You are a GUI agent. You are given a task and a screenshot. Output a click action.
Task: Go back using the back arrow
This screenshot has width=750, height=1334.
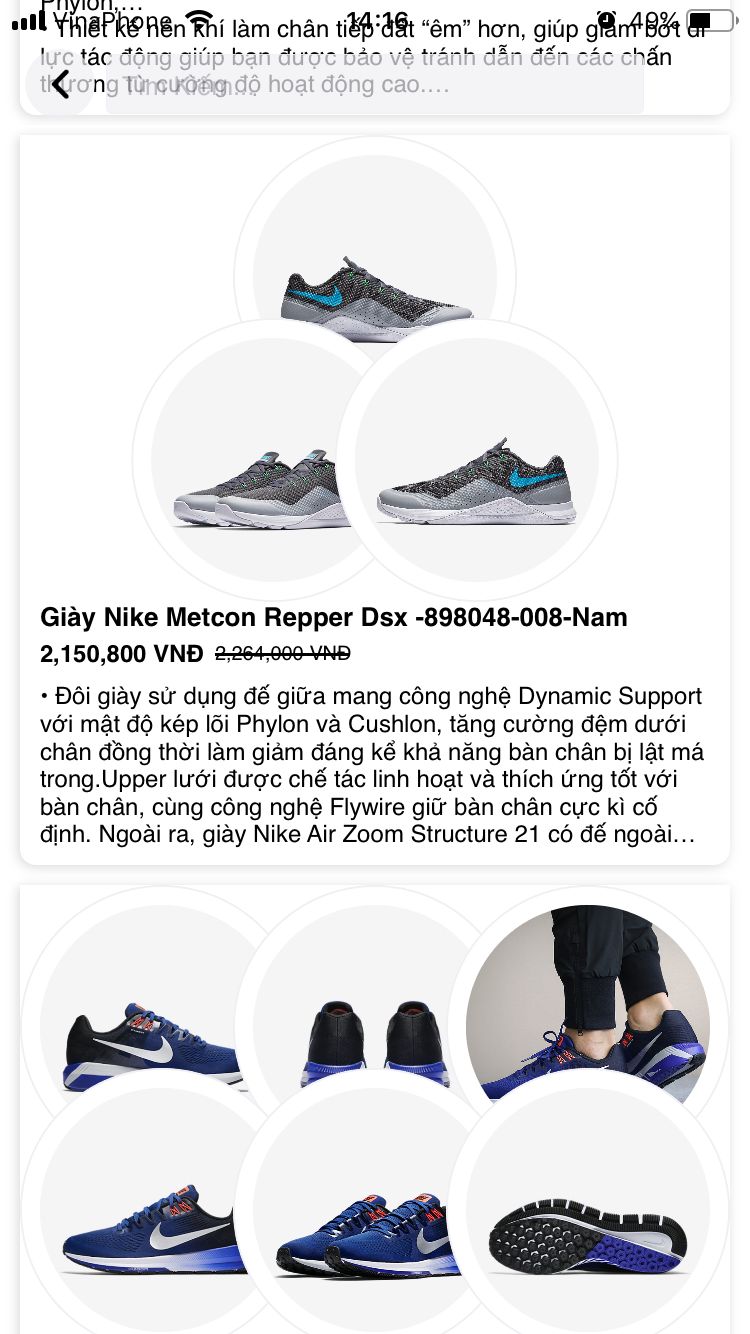pos(60,85)
